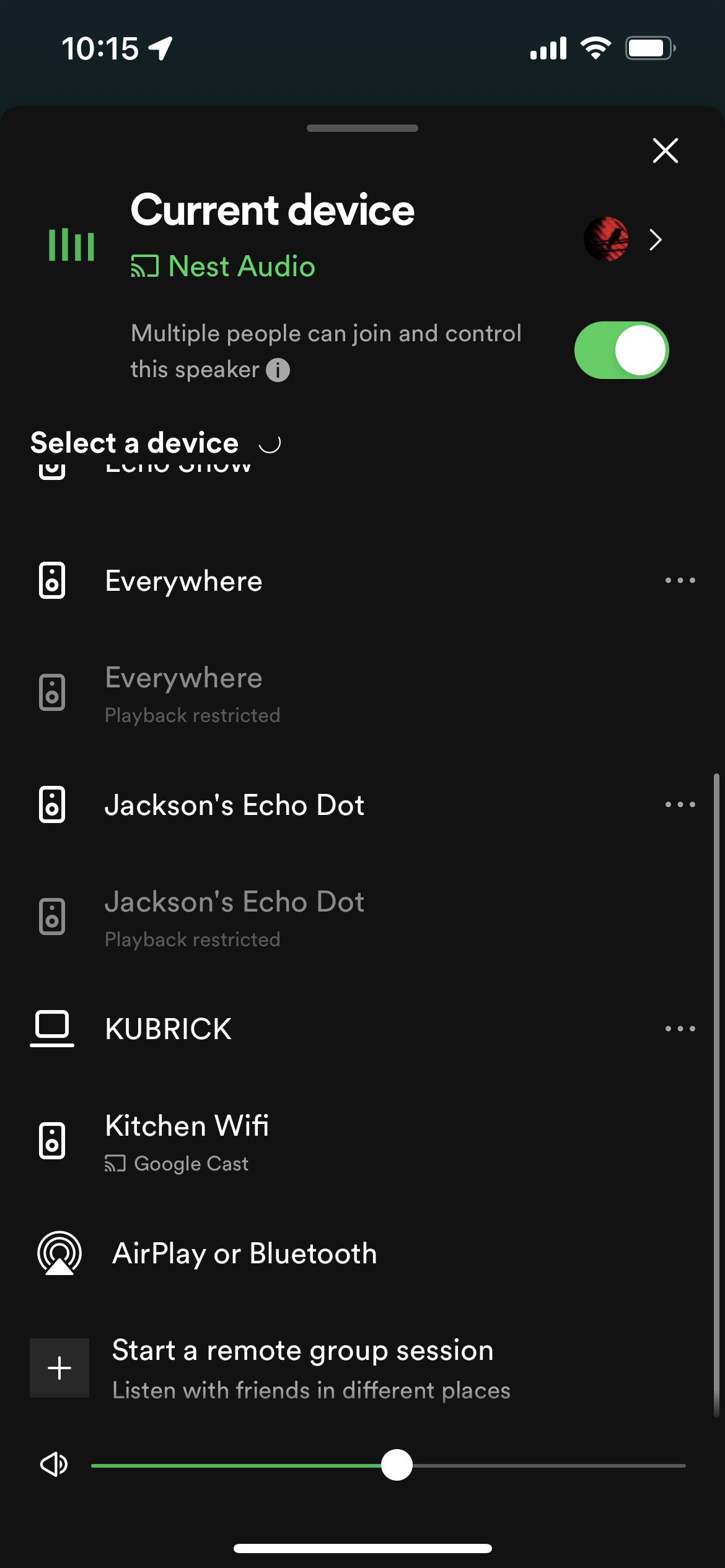This screenshot has width=725, height=1568.
Task: Tap the speaker volume icon
Action: pos(54,1465)
